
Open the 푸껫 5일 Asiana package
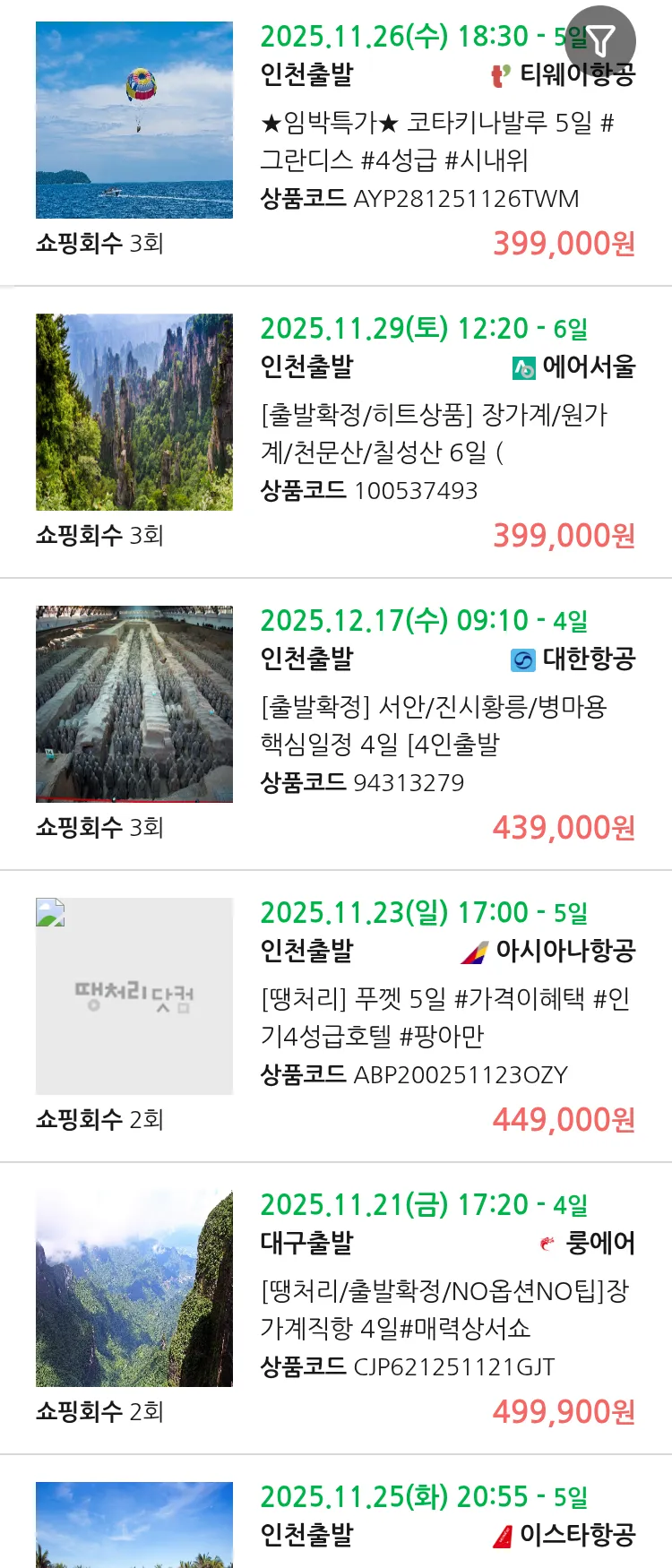pos(444,1017)
